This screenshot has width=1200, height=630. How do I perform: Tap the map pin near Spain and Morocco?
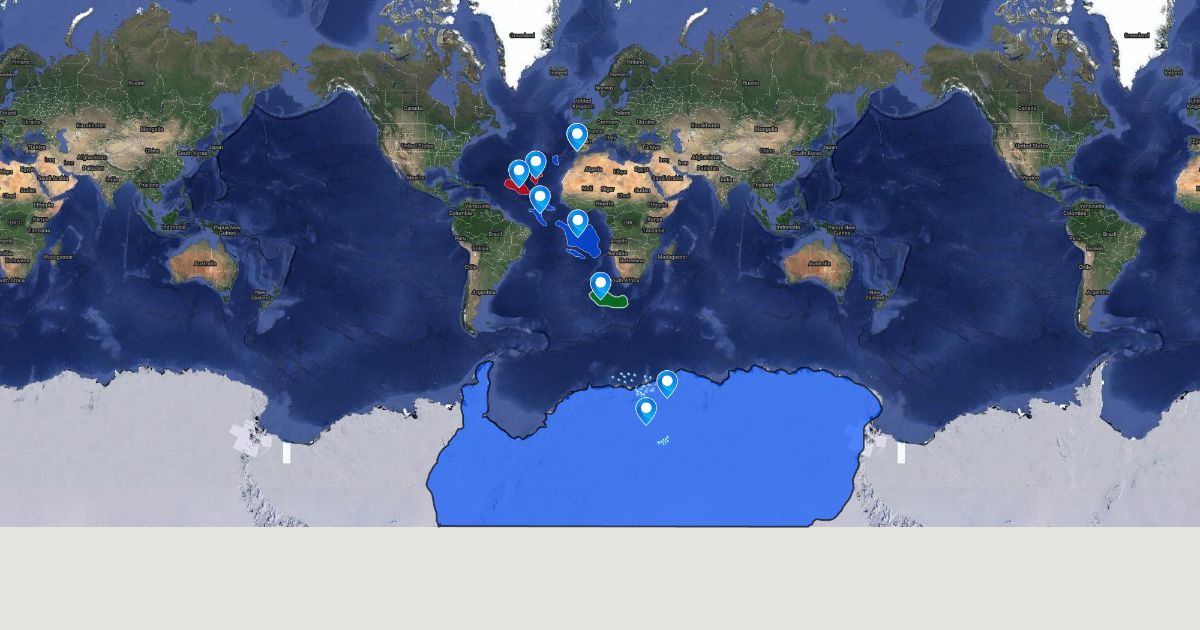point(577,135)
